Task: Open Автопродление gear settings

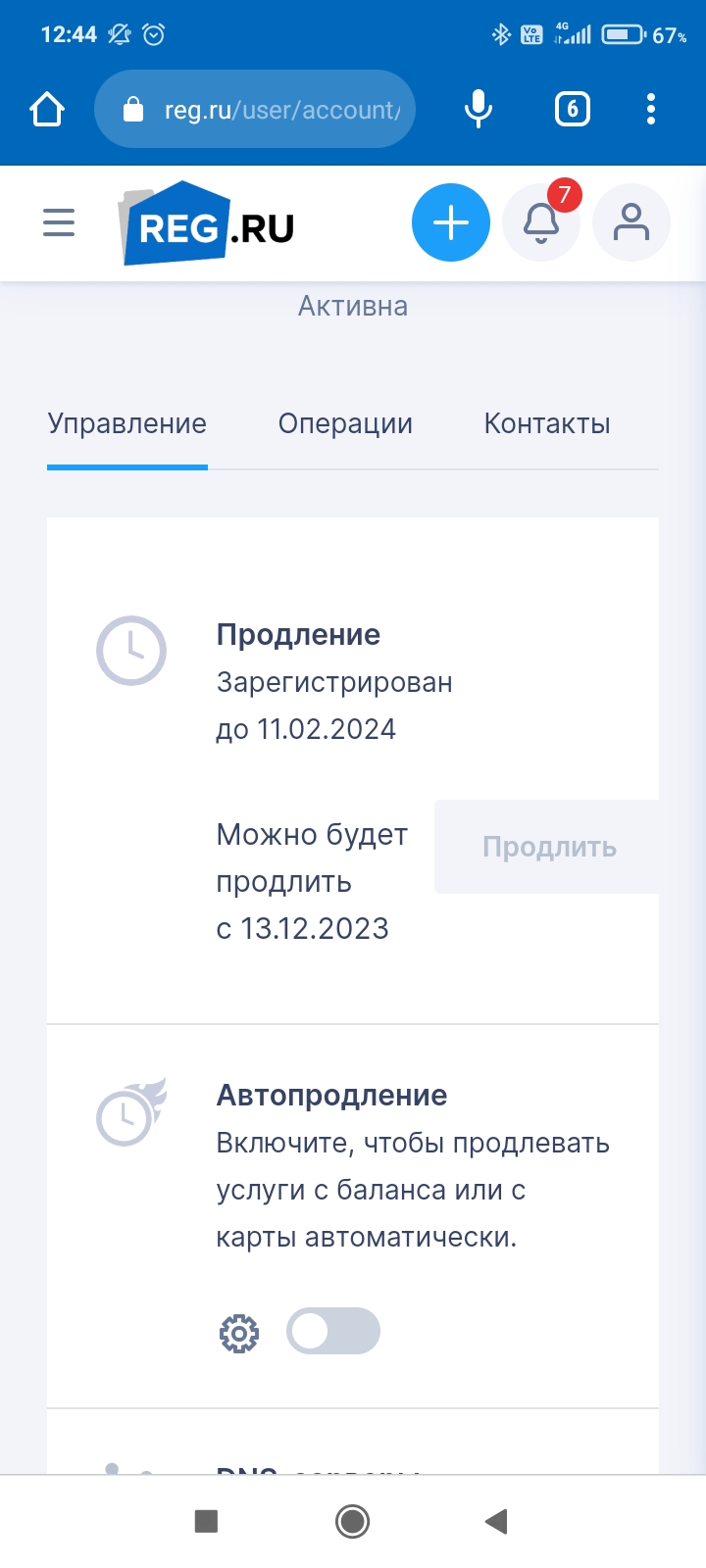Action: click(239, 1333)
